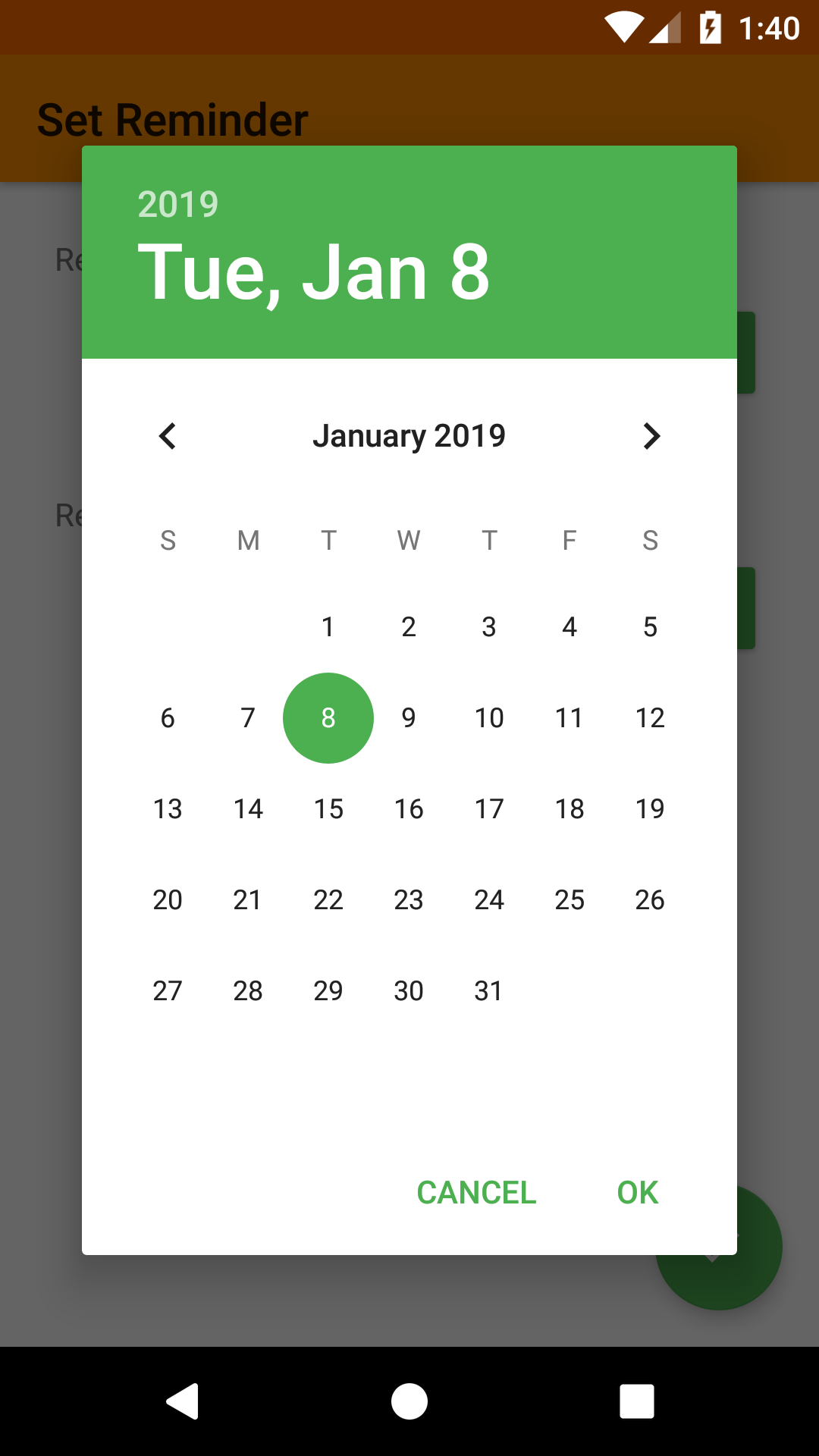Select January 23 in the calendar
Screen dimensions: 819x1456
click(408, 899)
